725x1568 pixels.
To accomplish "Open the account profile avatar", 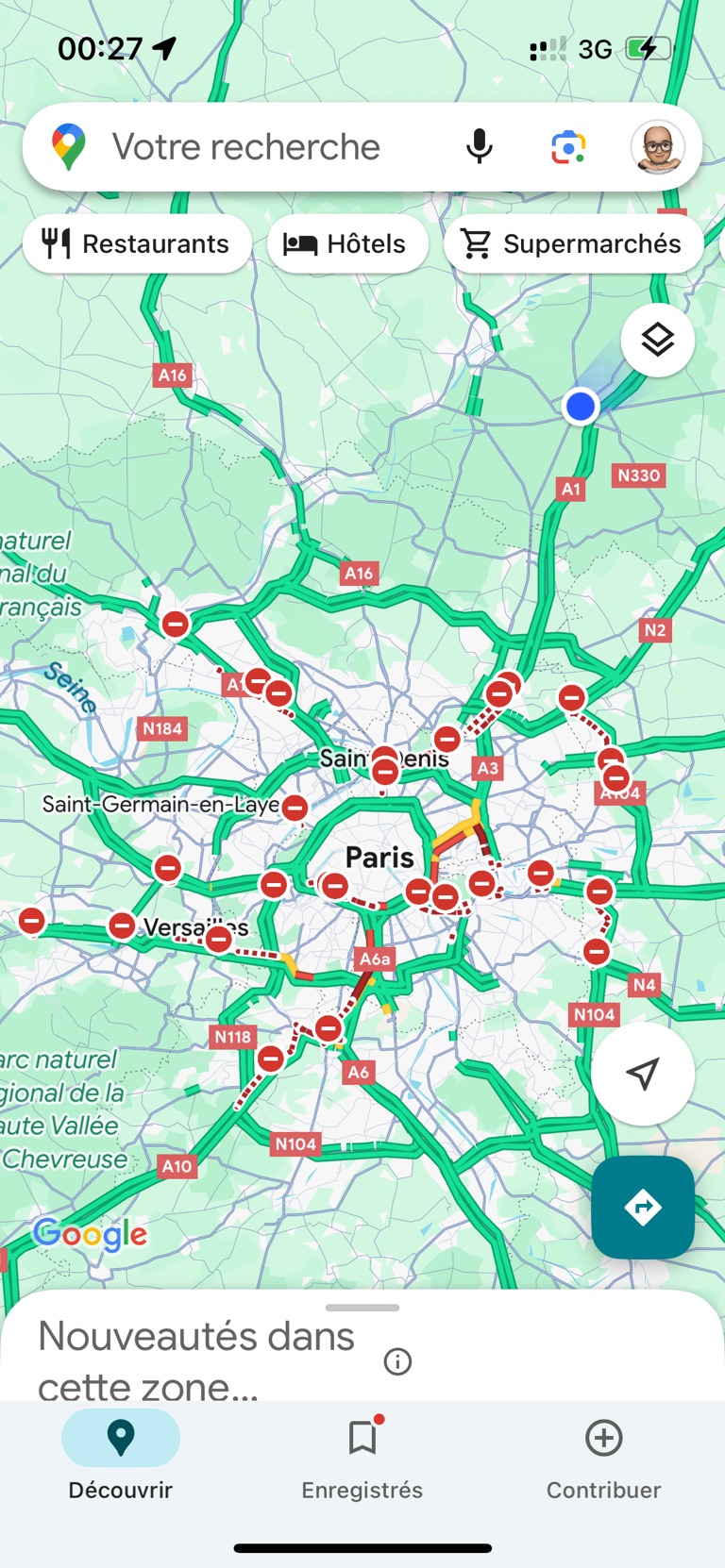I will coord(657,147).
